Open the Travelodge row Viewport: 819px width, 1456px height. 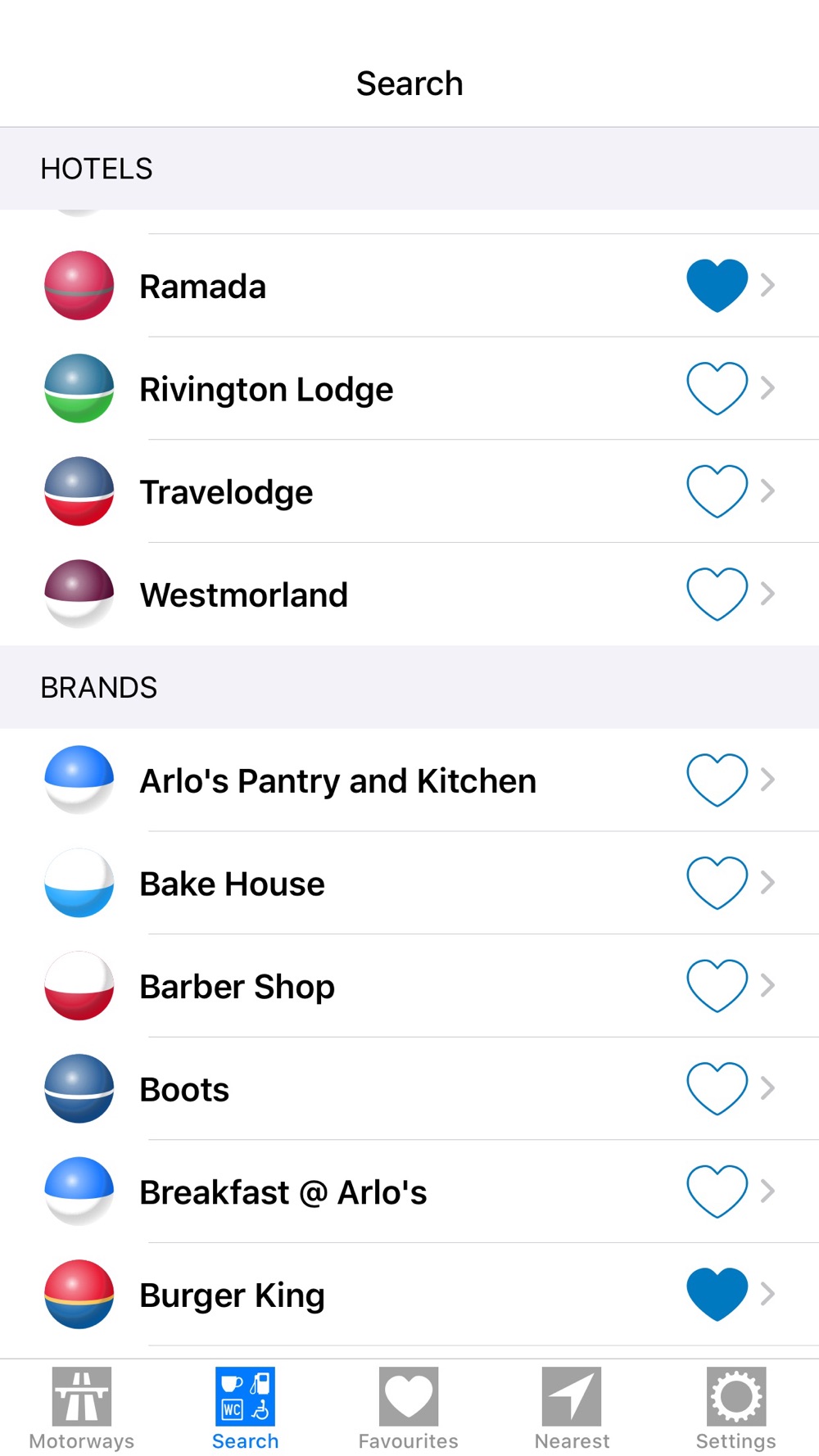point(409,491)
